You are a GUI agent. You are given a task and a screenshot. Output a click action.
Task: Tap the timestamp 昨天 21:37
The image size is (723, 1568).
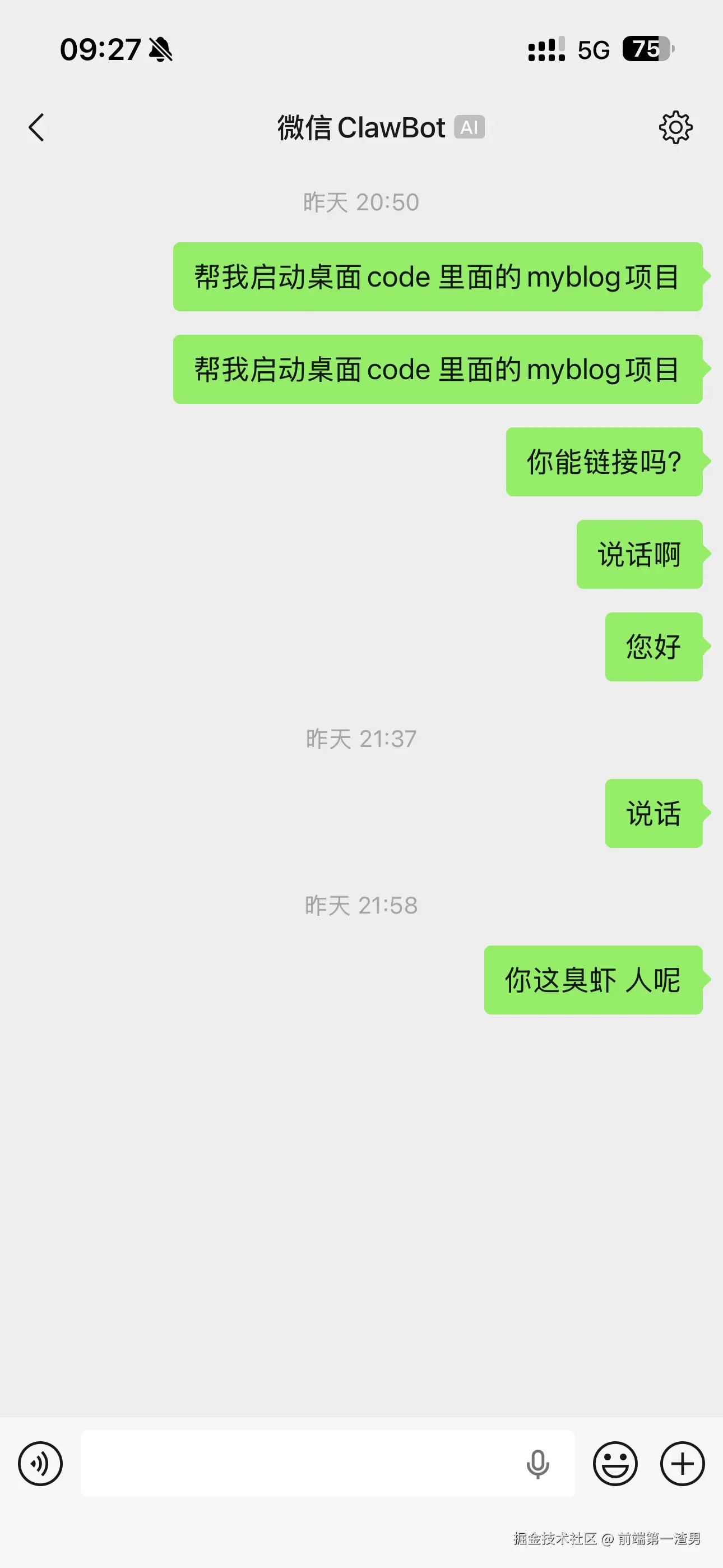pyautogui.click(x=361, y=739)
